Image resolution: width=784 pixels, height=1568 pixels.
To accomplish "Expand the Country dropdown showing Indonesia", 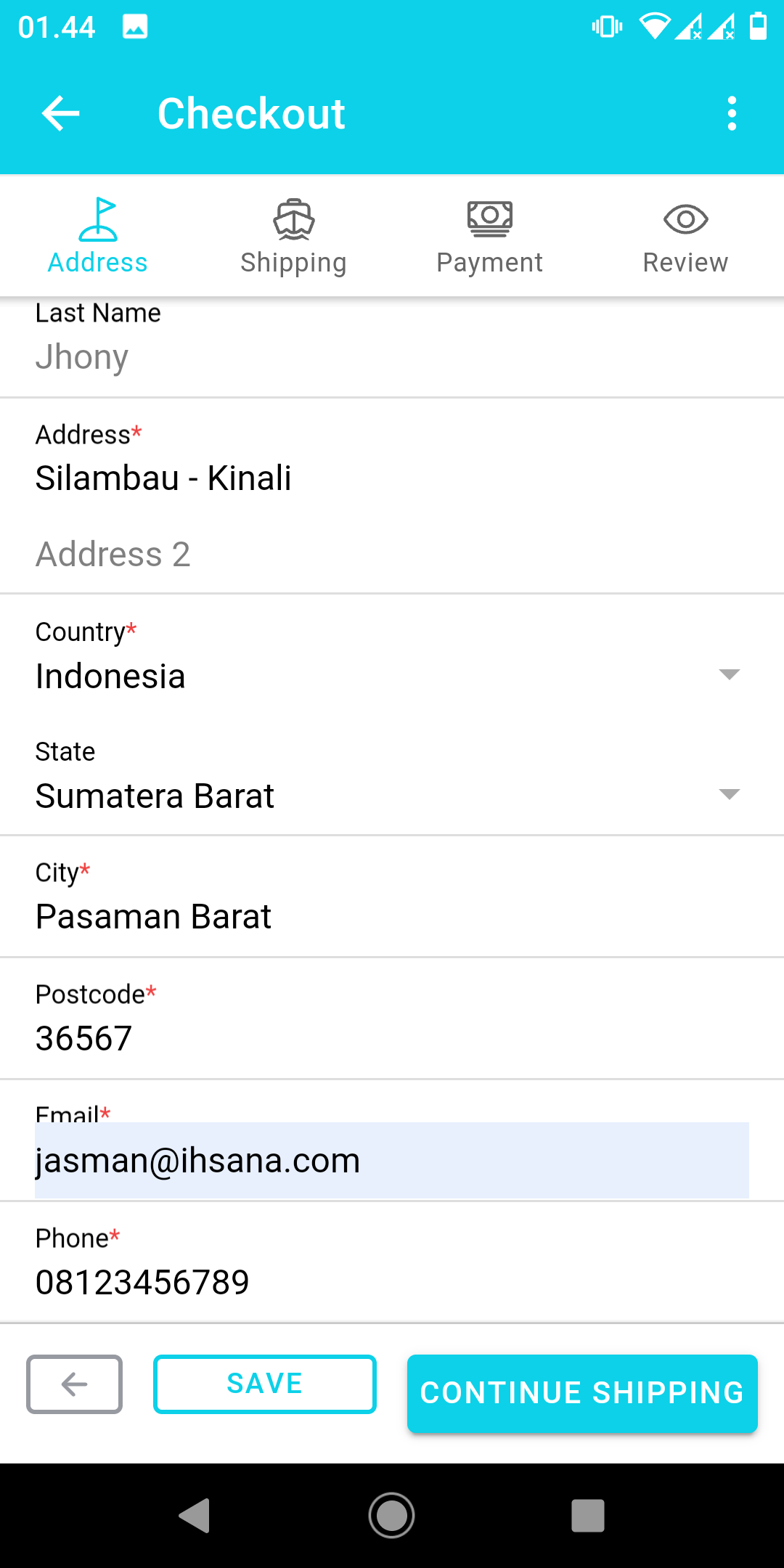I will 392,676.
